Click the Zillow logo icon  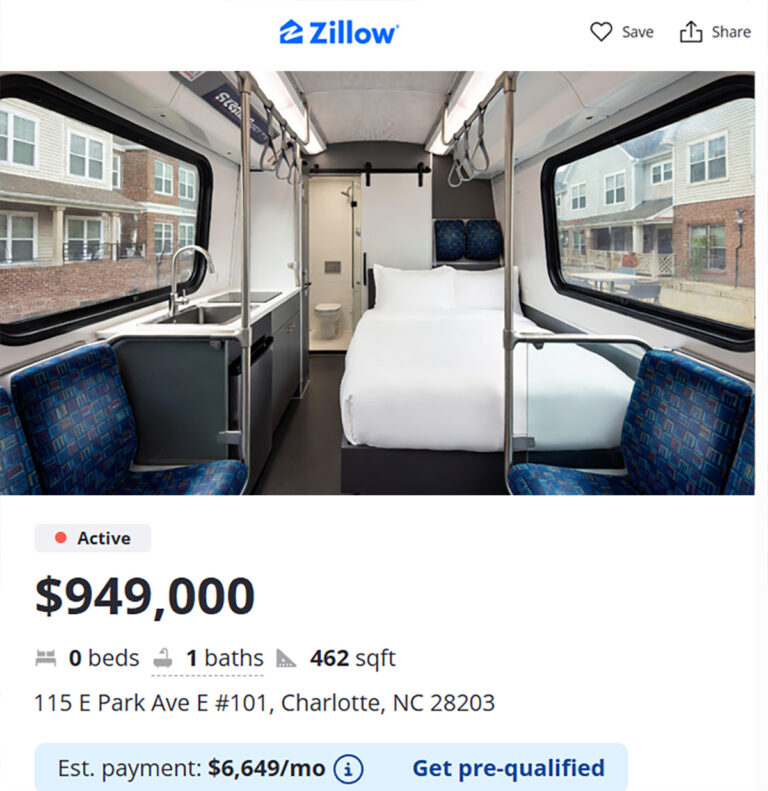(x=291, y=32)
